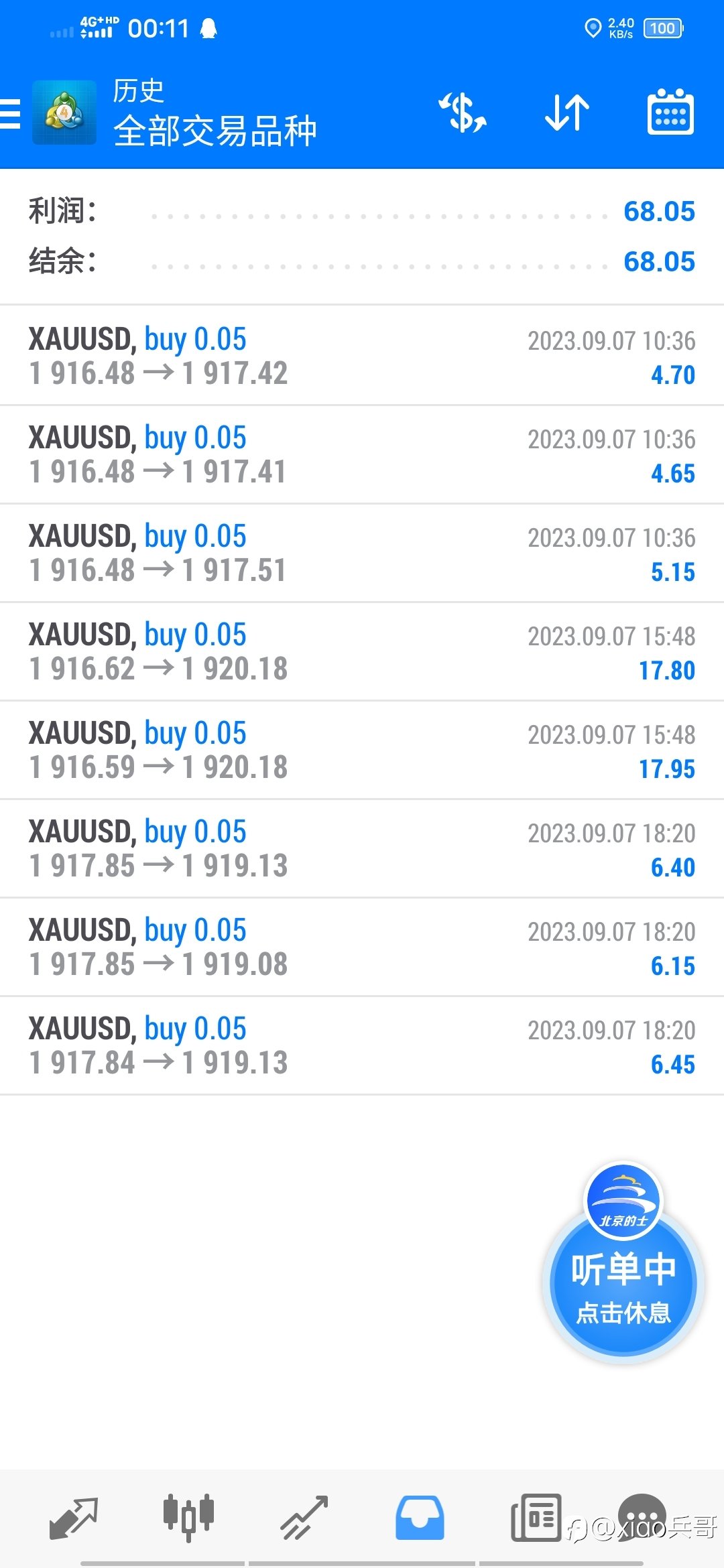Switch to the trade tab
The width and height of the screenshot is (724, 1568).
[x=304, y=1518]
